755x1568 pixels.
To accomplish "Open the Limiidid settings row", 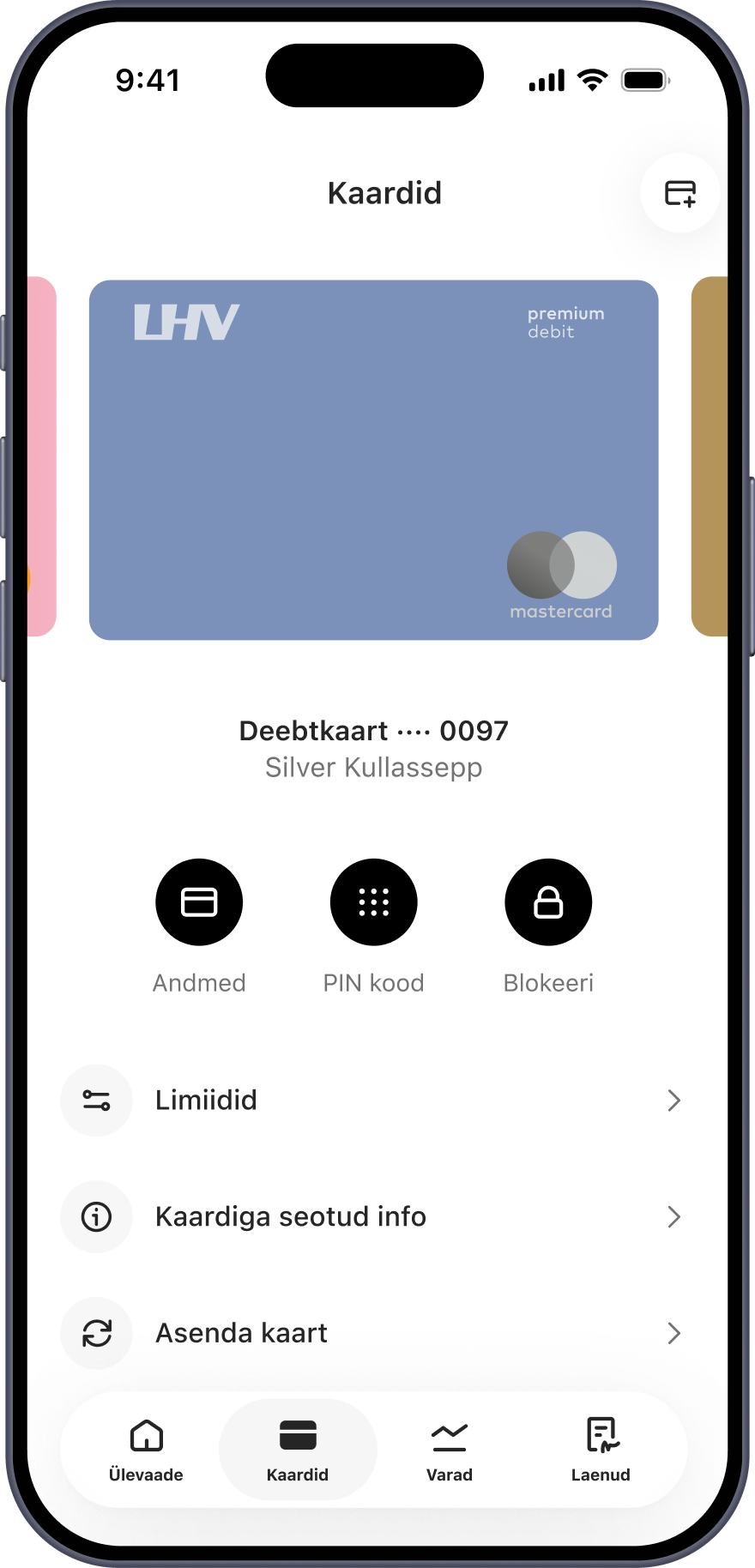I will coord(373,1101).
